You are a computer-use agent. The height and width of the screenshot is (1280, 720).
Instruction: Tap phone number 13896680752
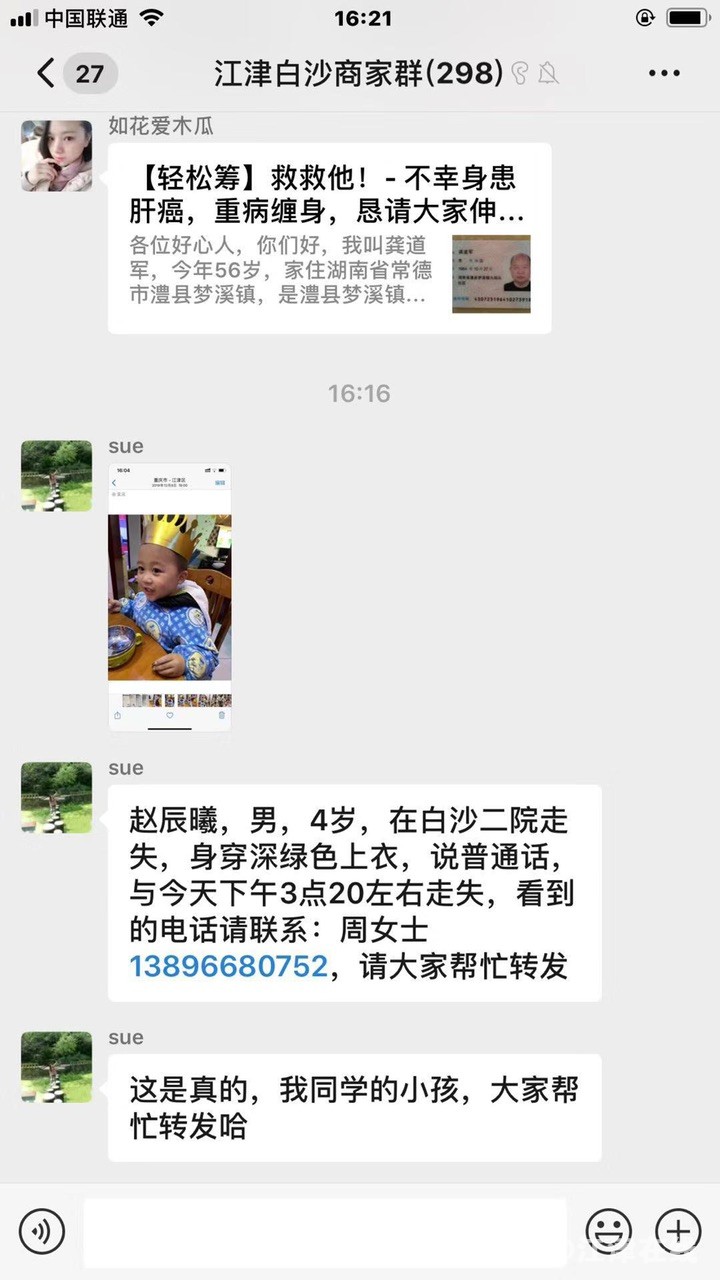point(228,966)
